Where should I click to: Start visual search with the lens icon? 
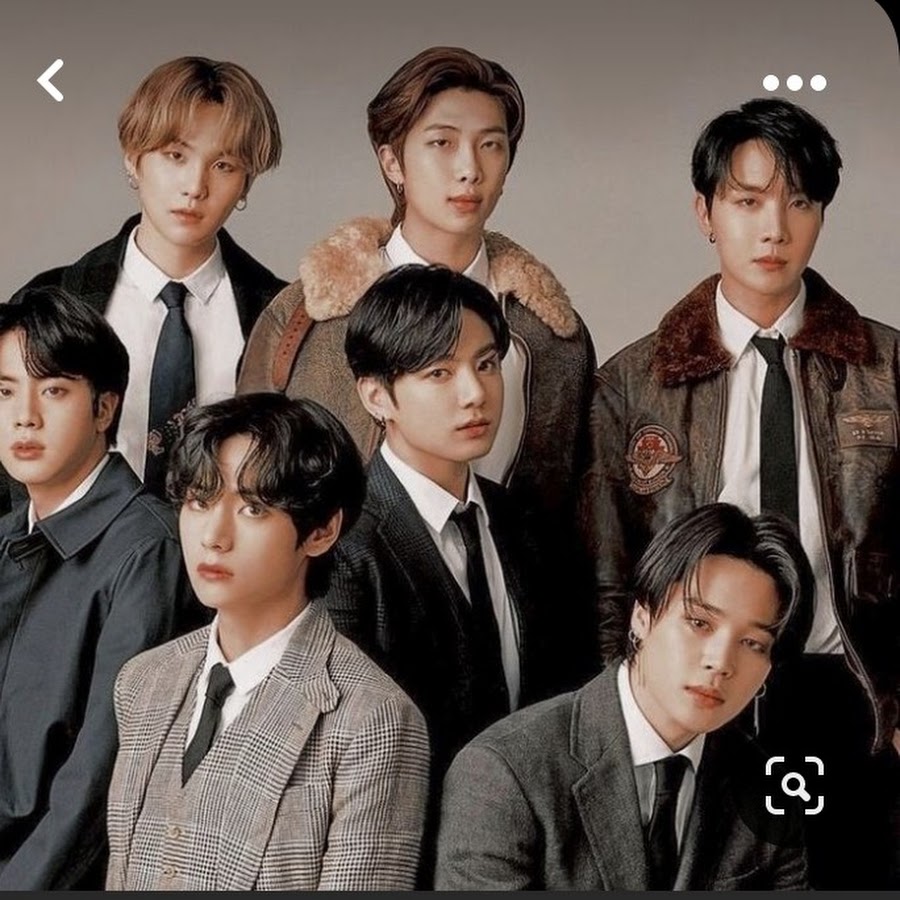(795, 785)
